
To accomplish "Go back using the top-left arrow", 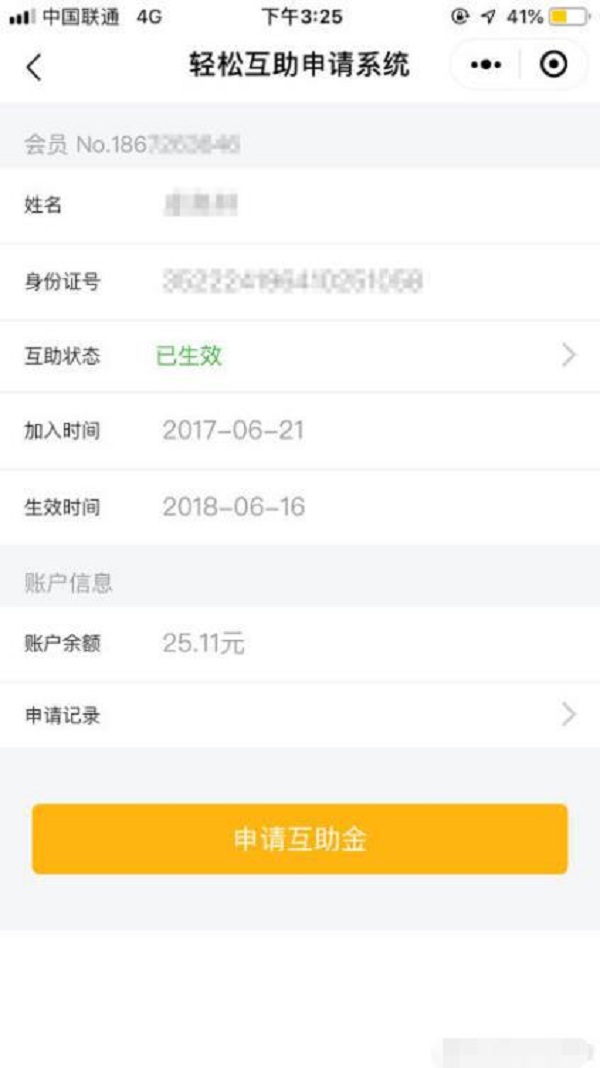I will coord(34,67).
